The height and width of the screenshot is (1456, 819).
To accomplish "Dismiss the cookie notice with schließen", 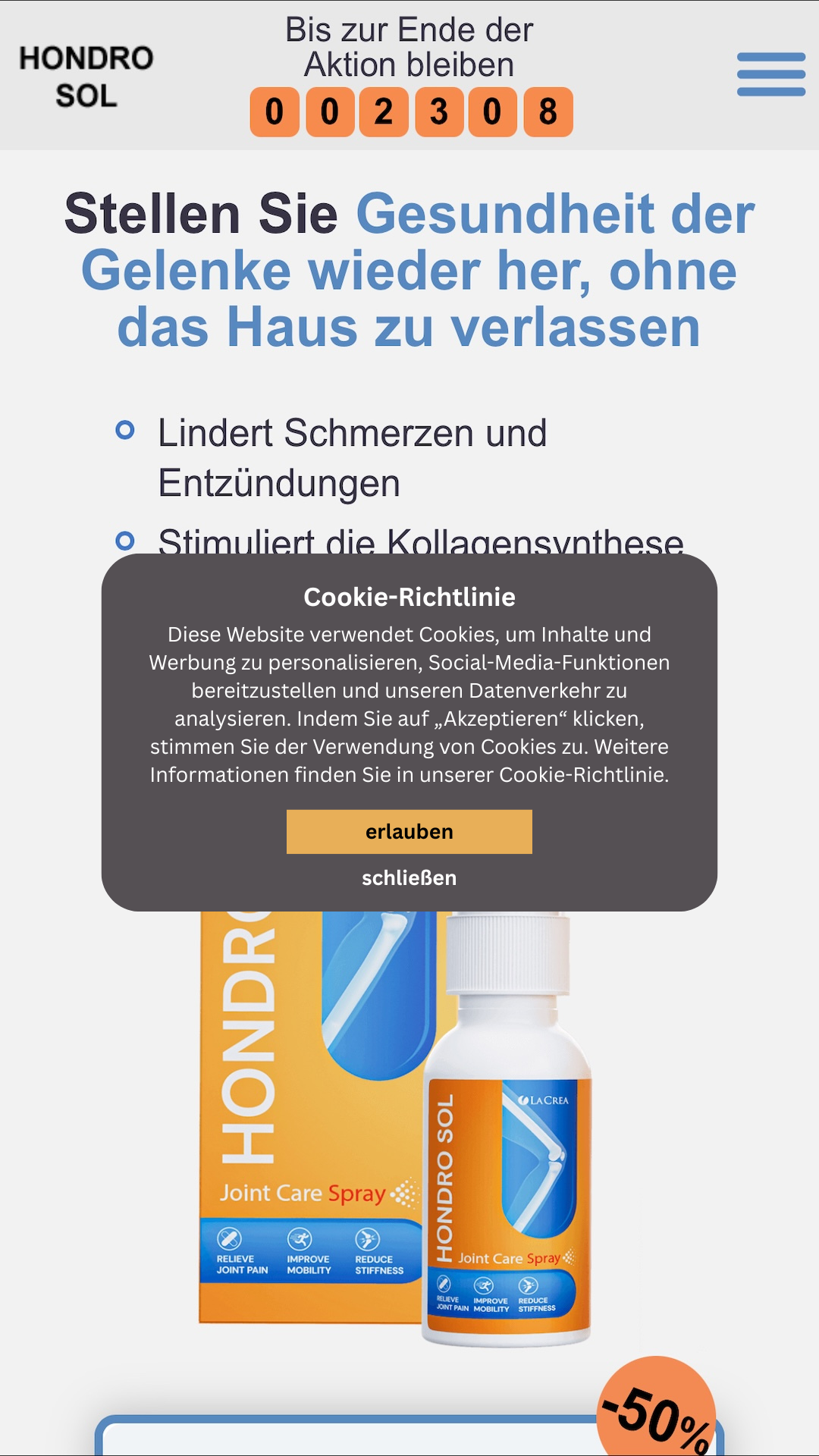I will tap(409, 878).
